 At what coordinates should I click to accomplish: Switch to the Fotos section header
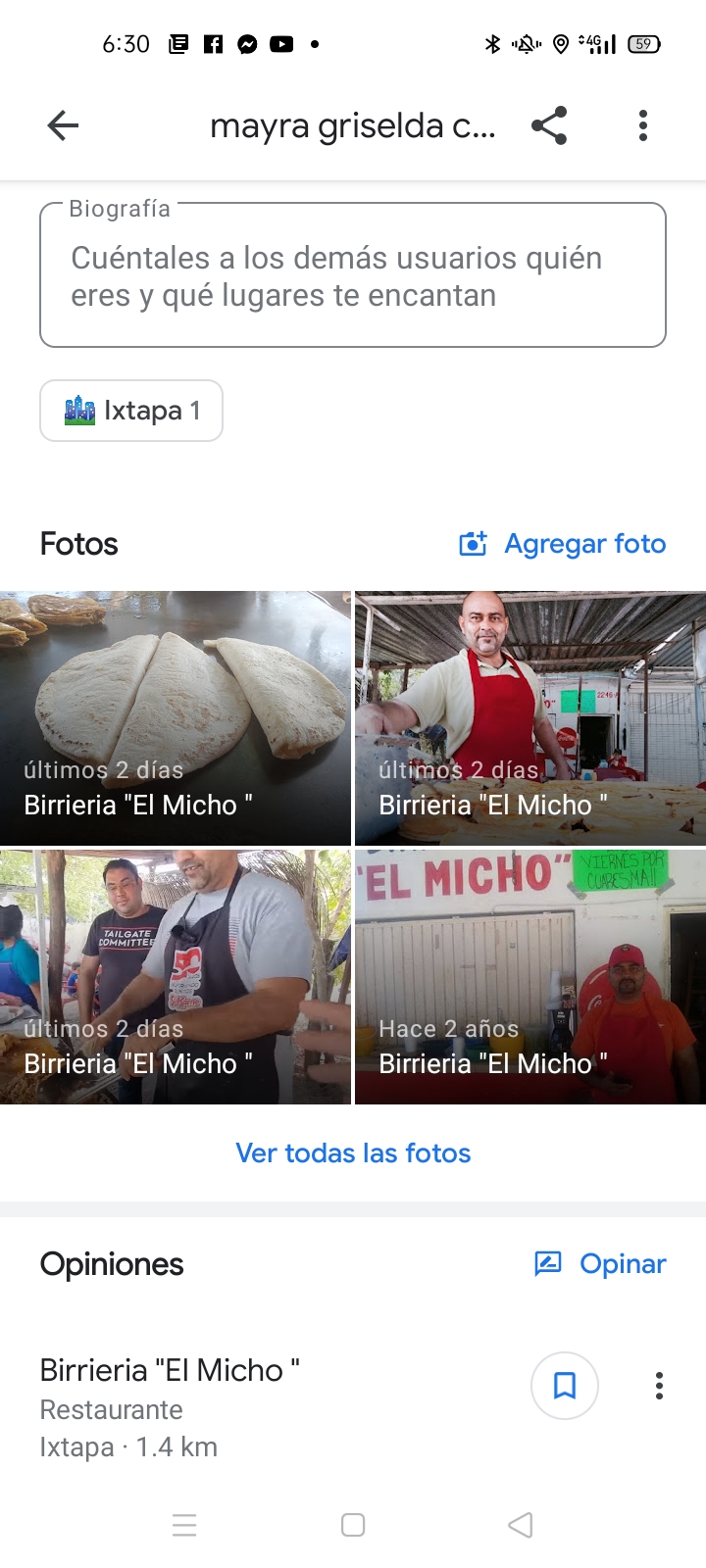tap(78, 543)
